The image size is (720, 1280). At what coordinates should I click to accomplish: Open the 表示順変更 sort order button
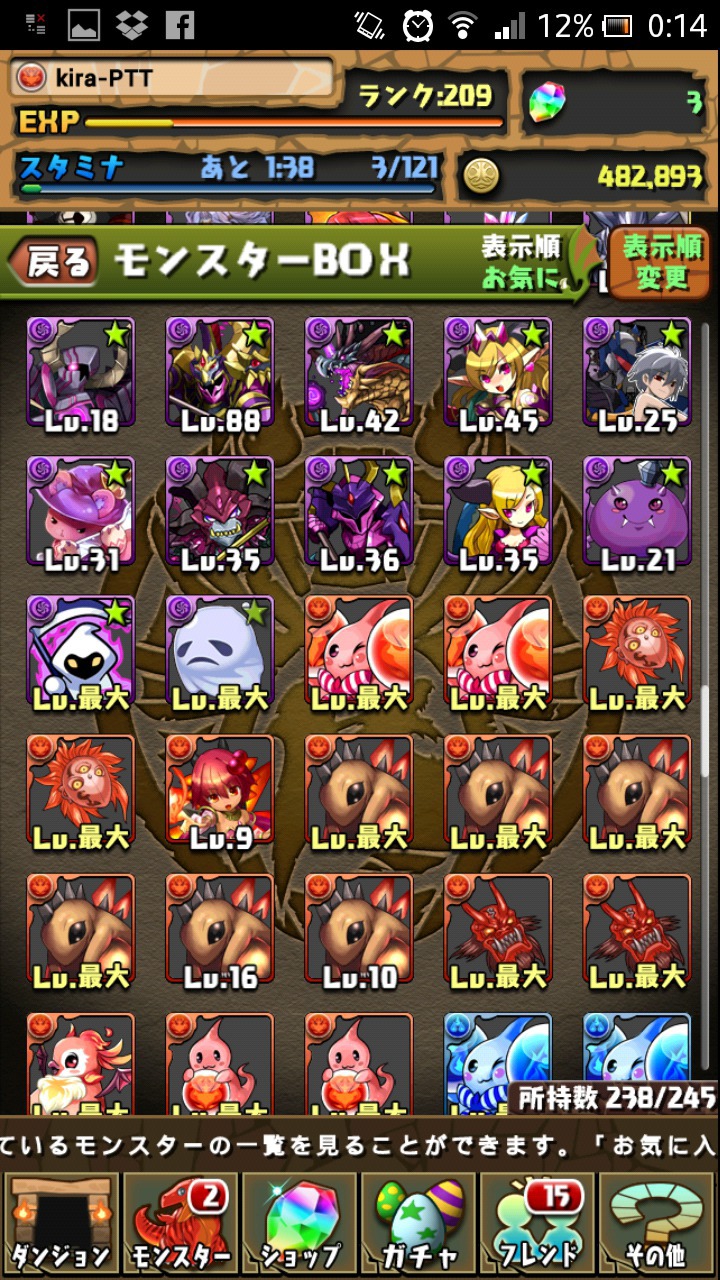660,263
